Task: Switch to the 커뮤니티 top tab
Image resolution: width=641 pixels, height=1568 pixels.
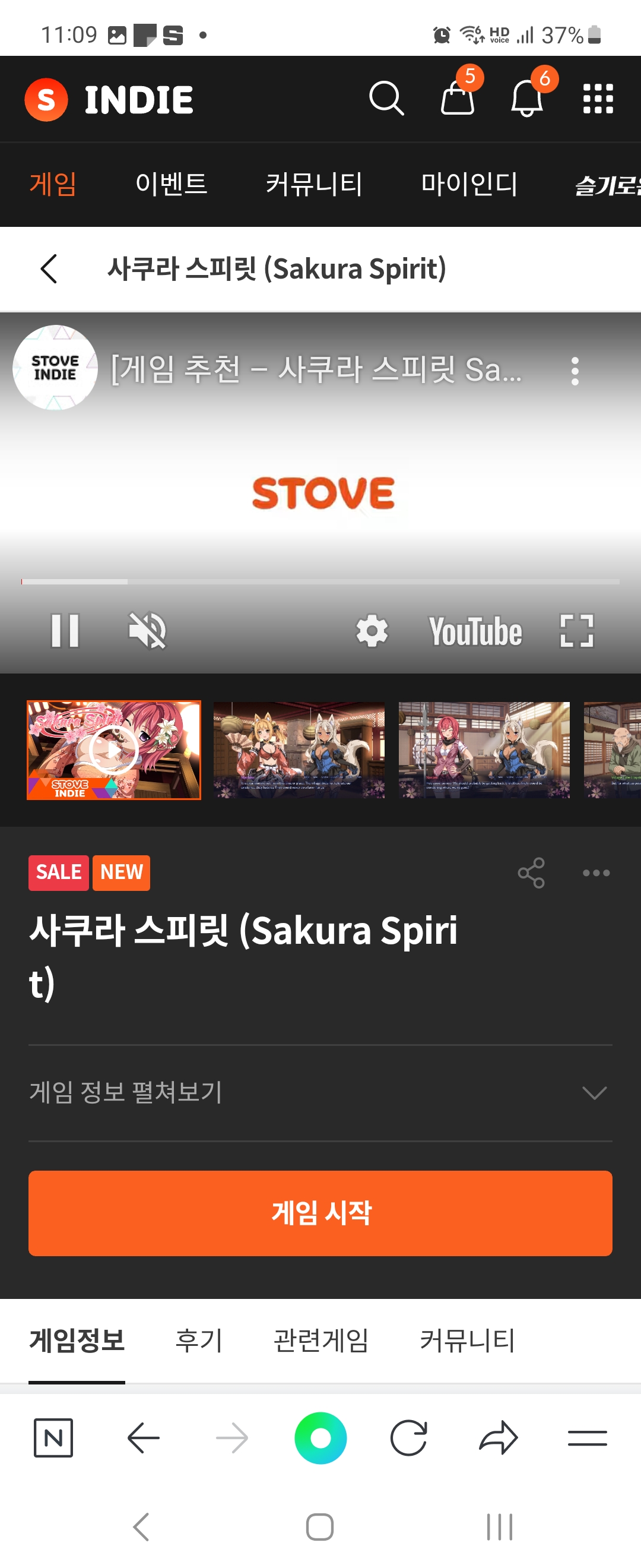Action: pos(314,184)
